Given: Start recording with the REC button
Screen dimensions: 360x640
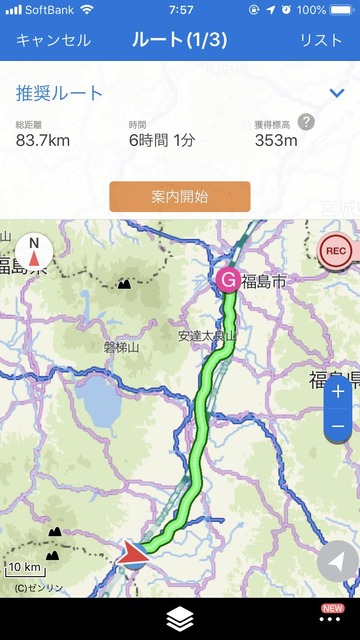Looking at the screenshot, I should (x=336, y=251).
